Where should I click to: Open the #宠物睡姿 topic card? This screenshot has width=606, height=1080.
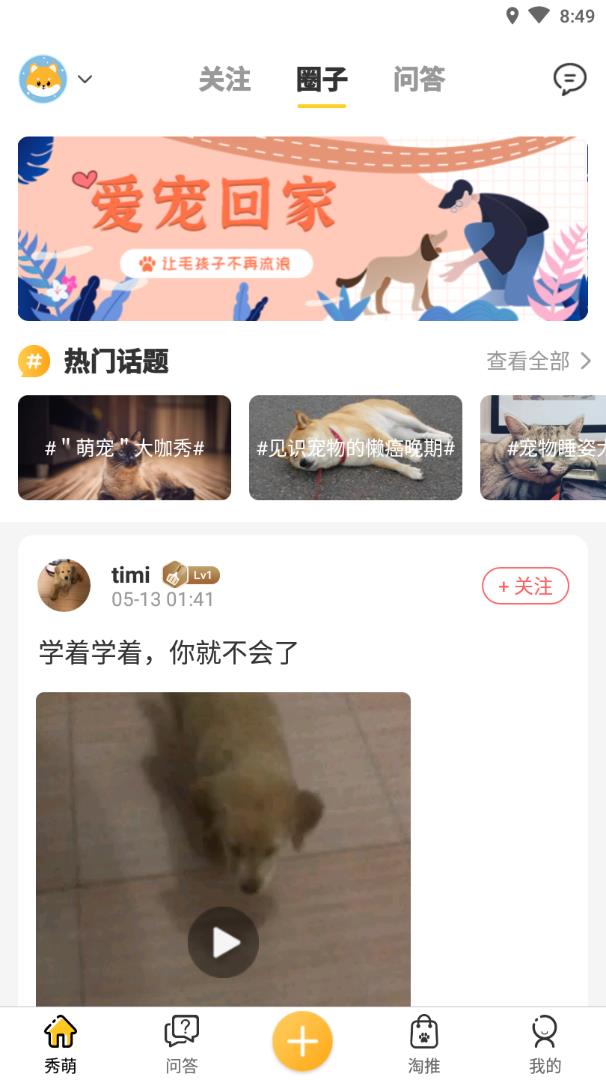point(545,447)
